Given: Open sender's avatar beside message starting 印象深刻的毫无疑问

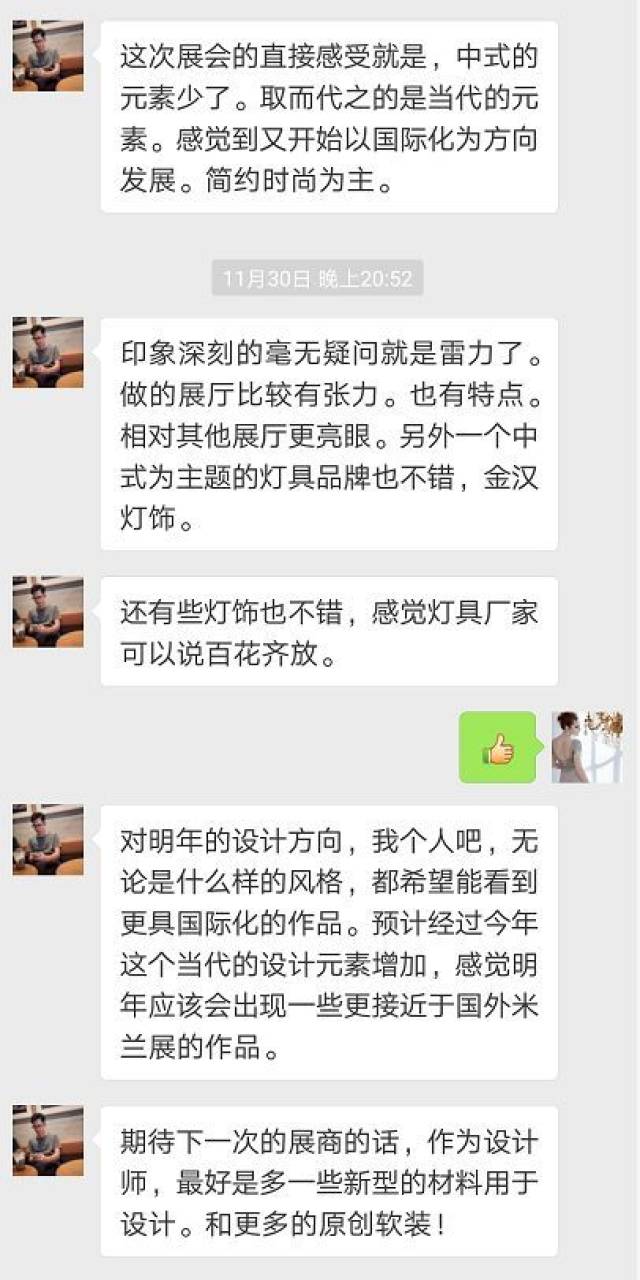Looking at the screenshot, I should [48, 353].
